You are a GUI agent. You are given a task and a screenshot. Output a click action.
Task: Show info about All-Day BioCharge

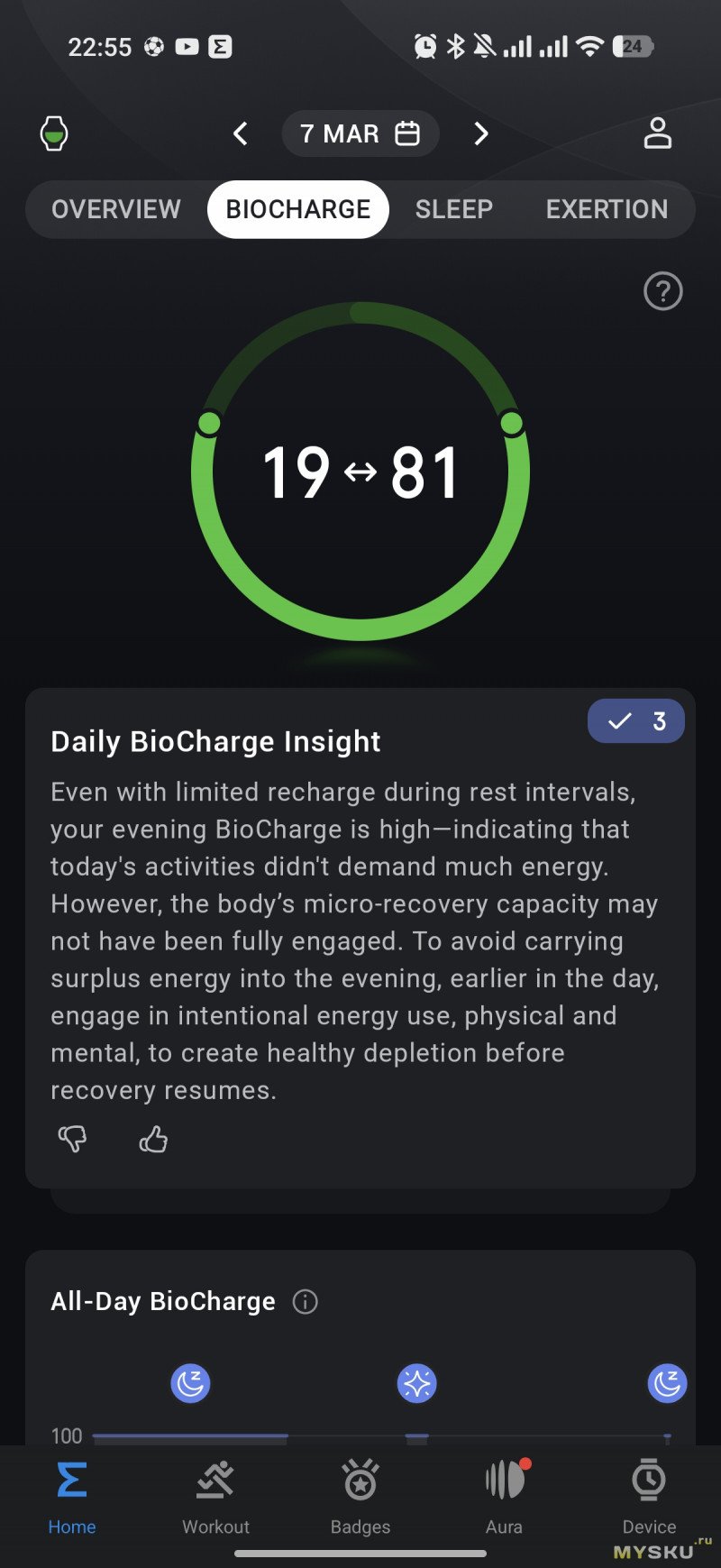coord(306,1301)
